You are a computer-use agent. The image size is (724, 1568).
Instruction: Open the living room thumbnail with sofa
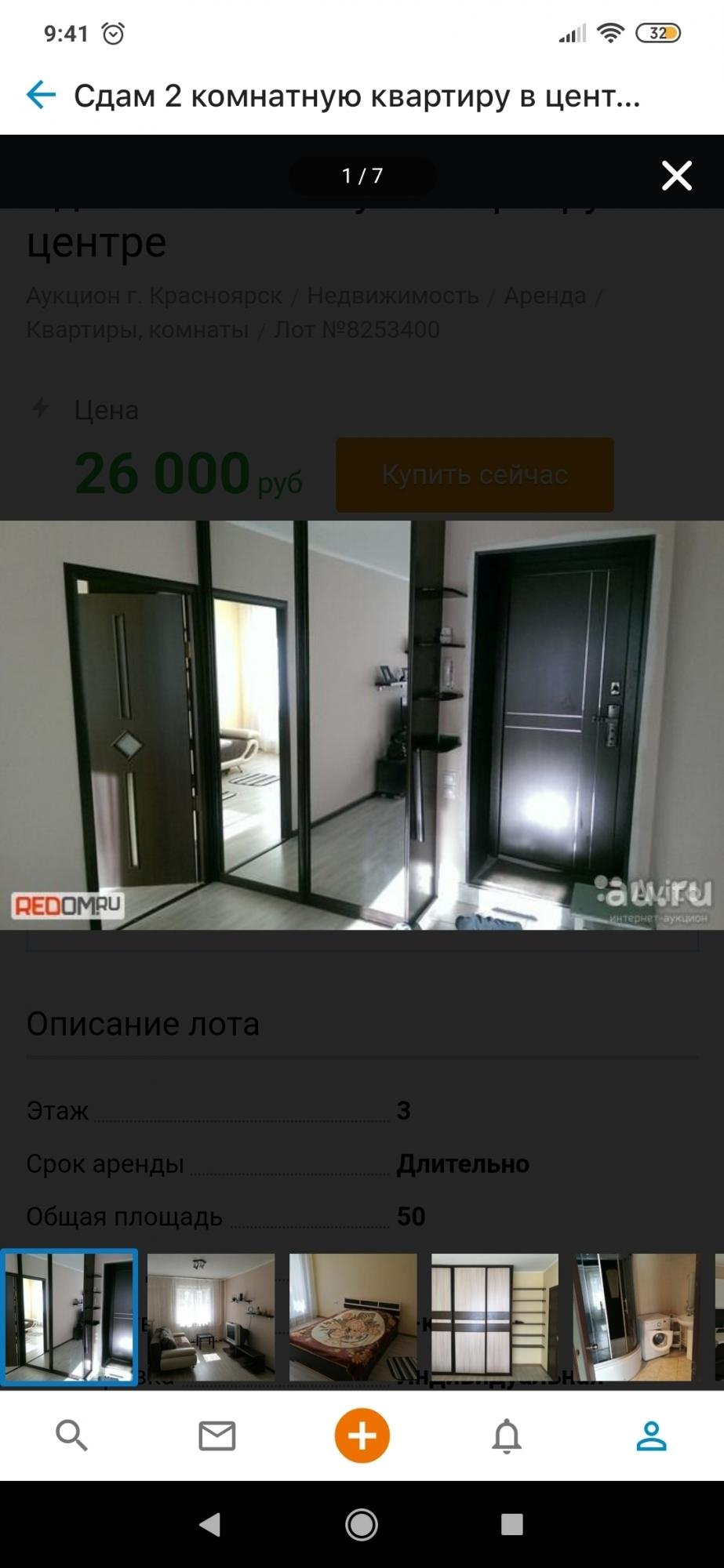coord(211,1317)
